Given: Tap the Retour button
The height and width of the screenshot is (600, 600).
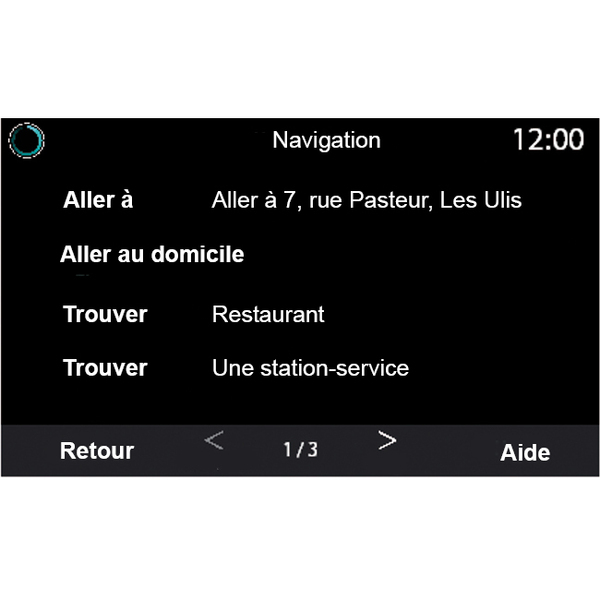Looking at the screenshot, I should pyautogui.click(x=97, y=451).
